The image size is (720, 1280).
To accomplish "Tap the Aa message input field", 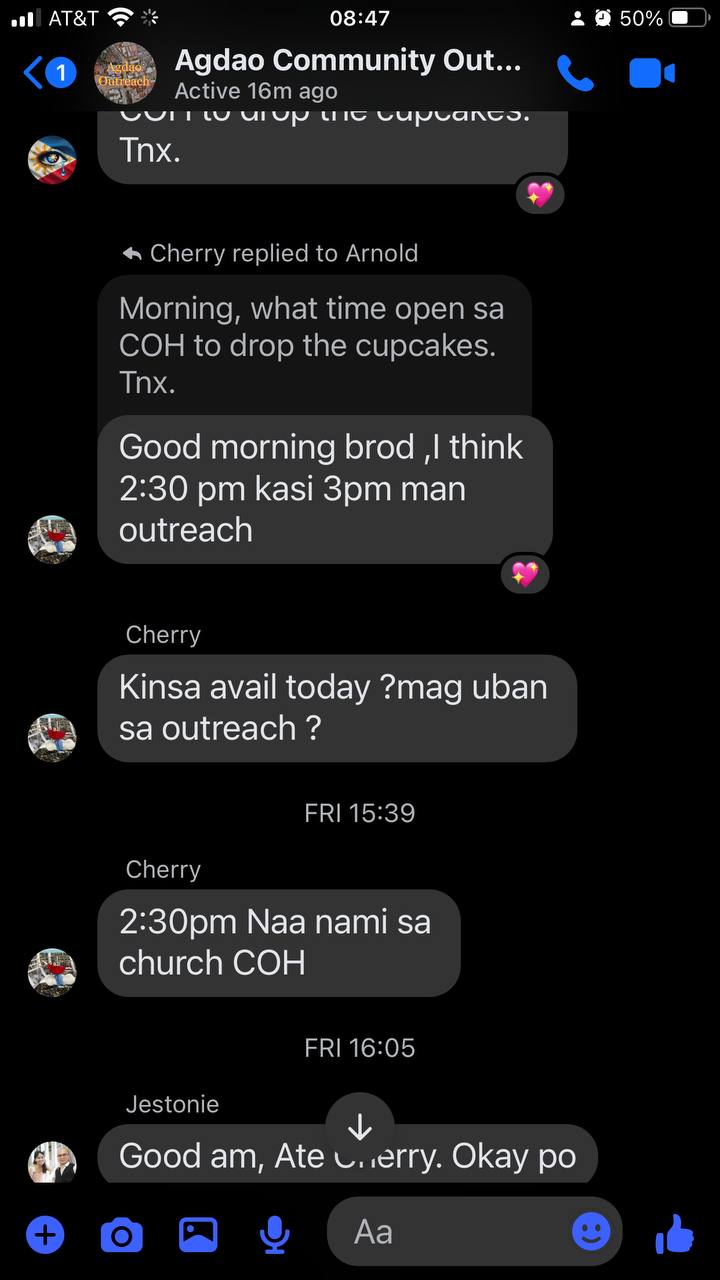I will tap(450, 1232).
